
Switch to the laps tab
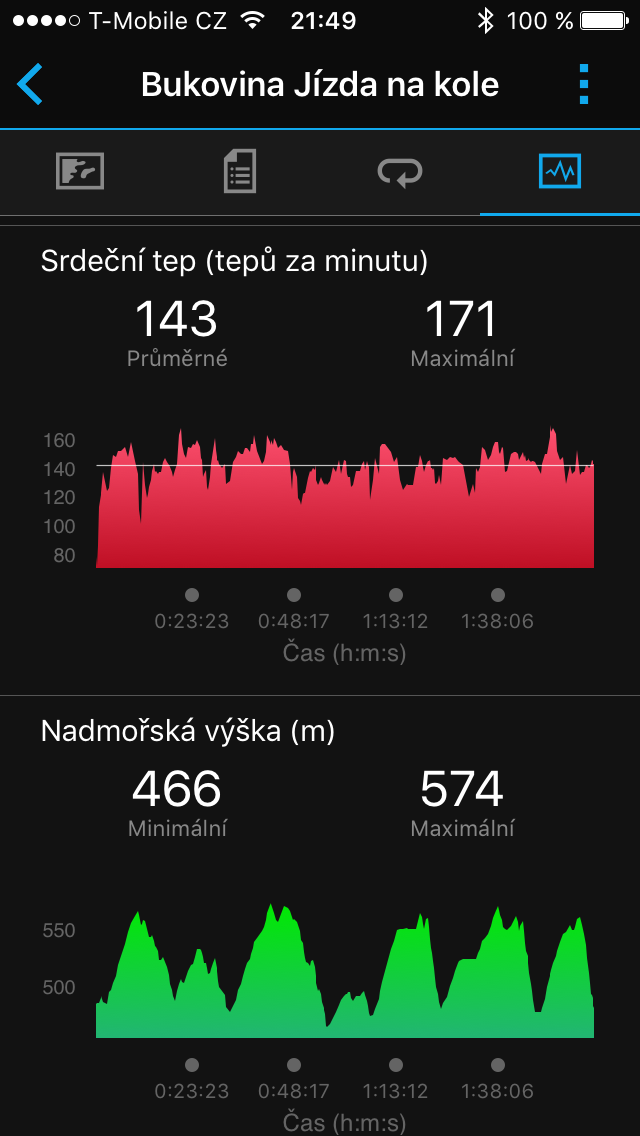(400, 172)
